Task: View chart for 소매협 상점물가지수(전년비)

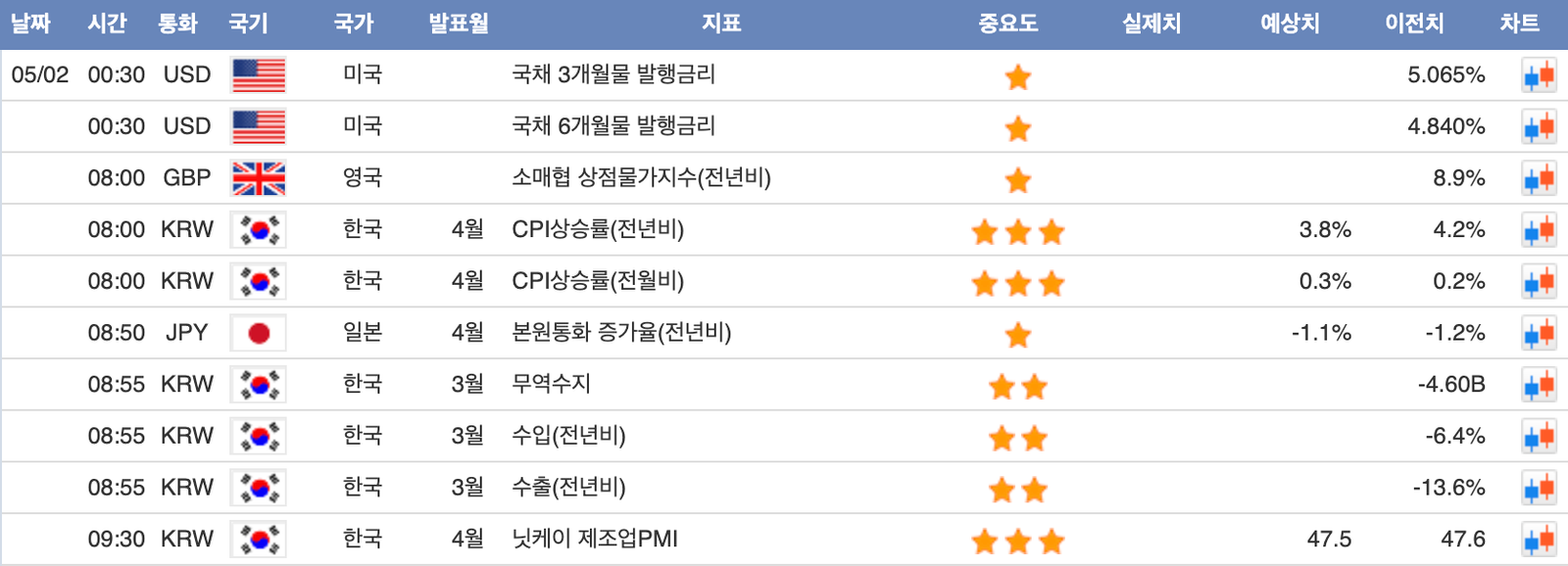Action: click(1539, 178)
